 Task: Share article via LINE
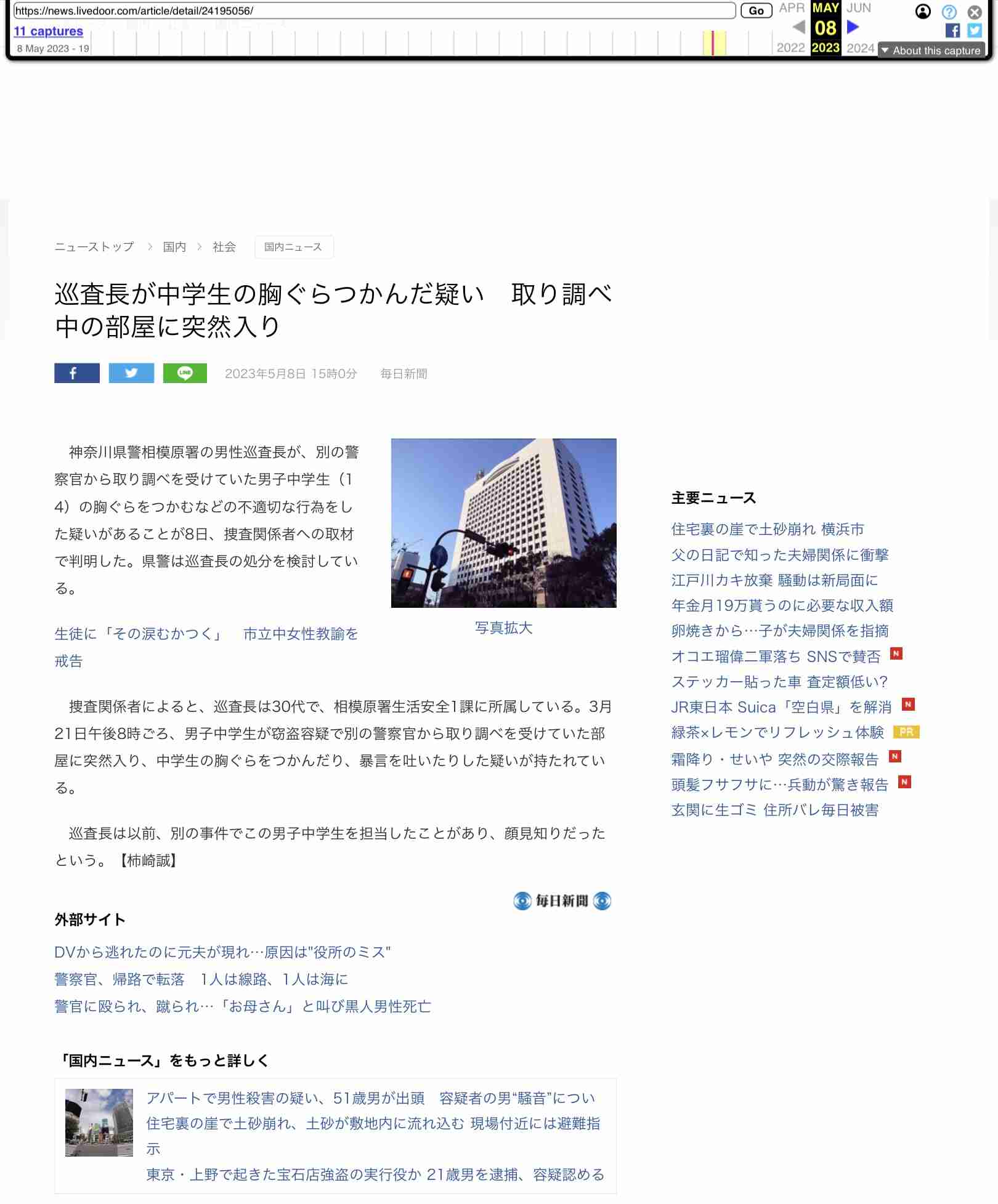(x=185, y=373)
